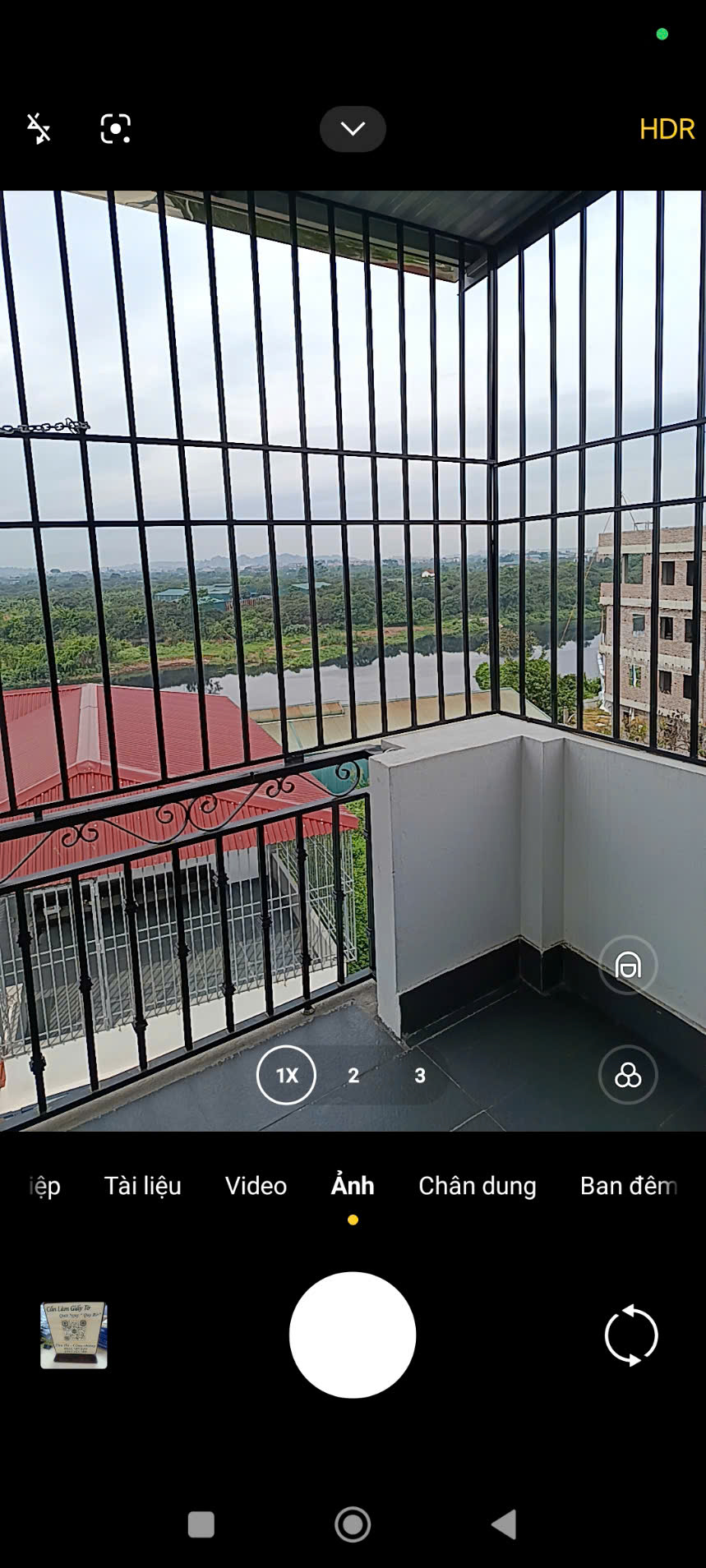Open the last photo thumbnail

pos(74,1335)
